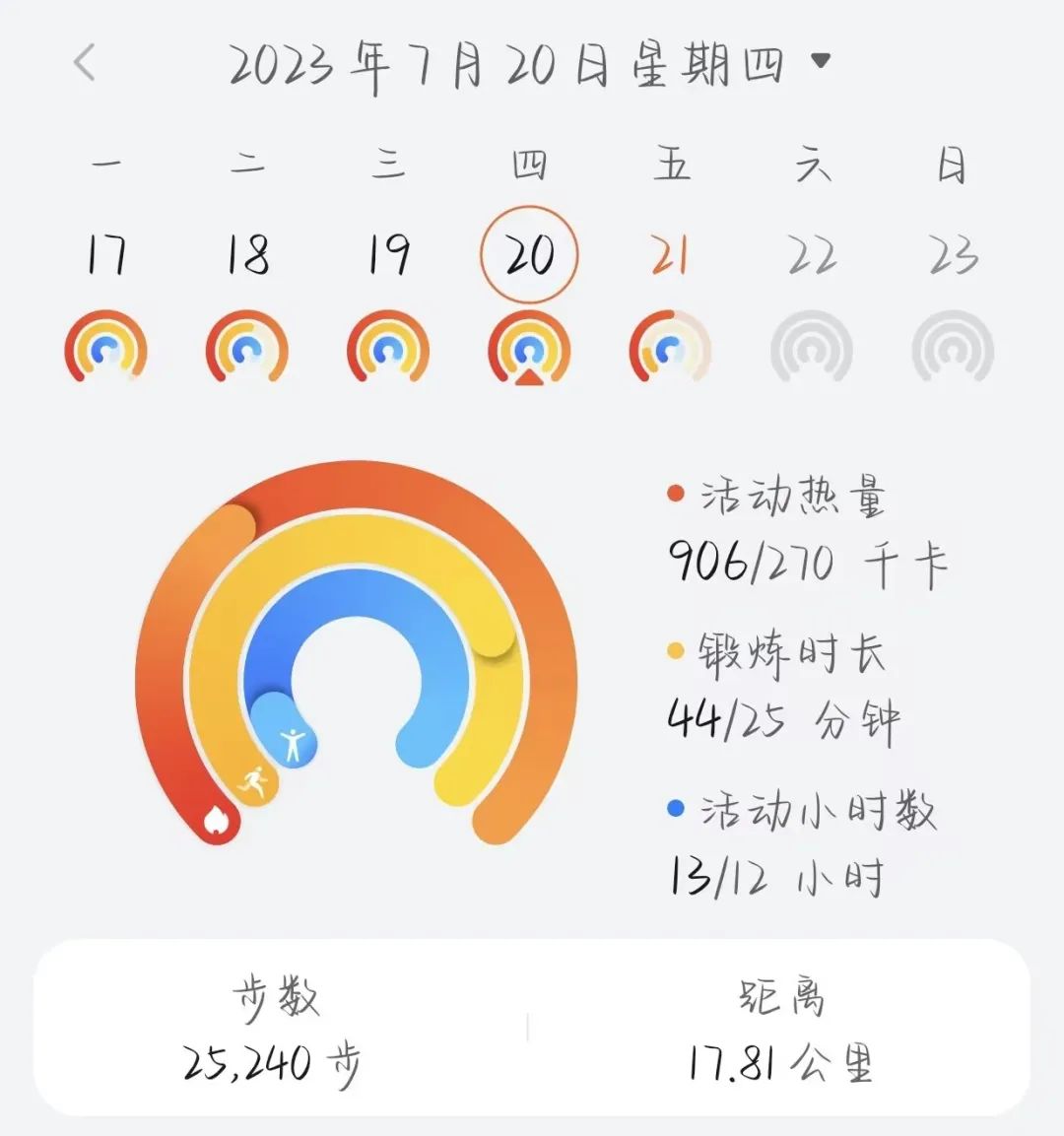Select Friday the 21st in the week row
The width and height of the screenshot is (1064, 1136).
(x=670, y=255)
